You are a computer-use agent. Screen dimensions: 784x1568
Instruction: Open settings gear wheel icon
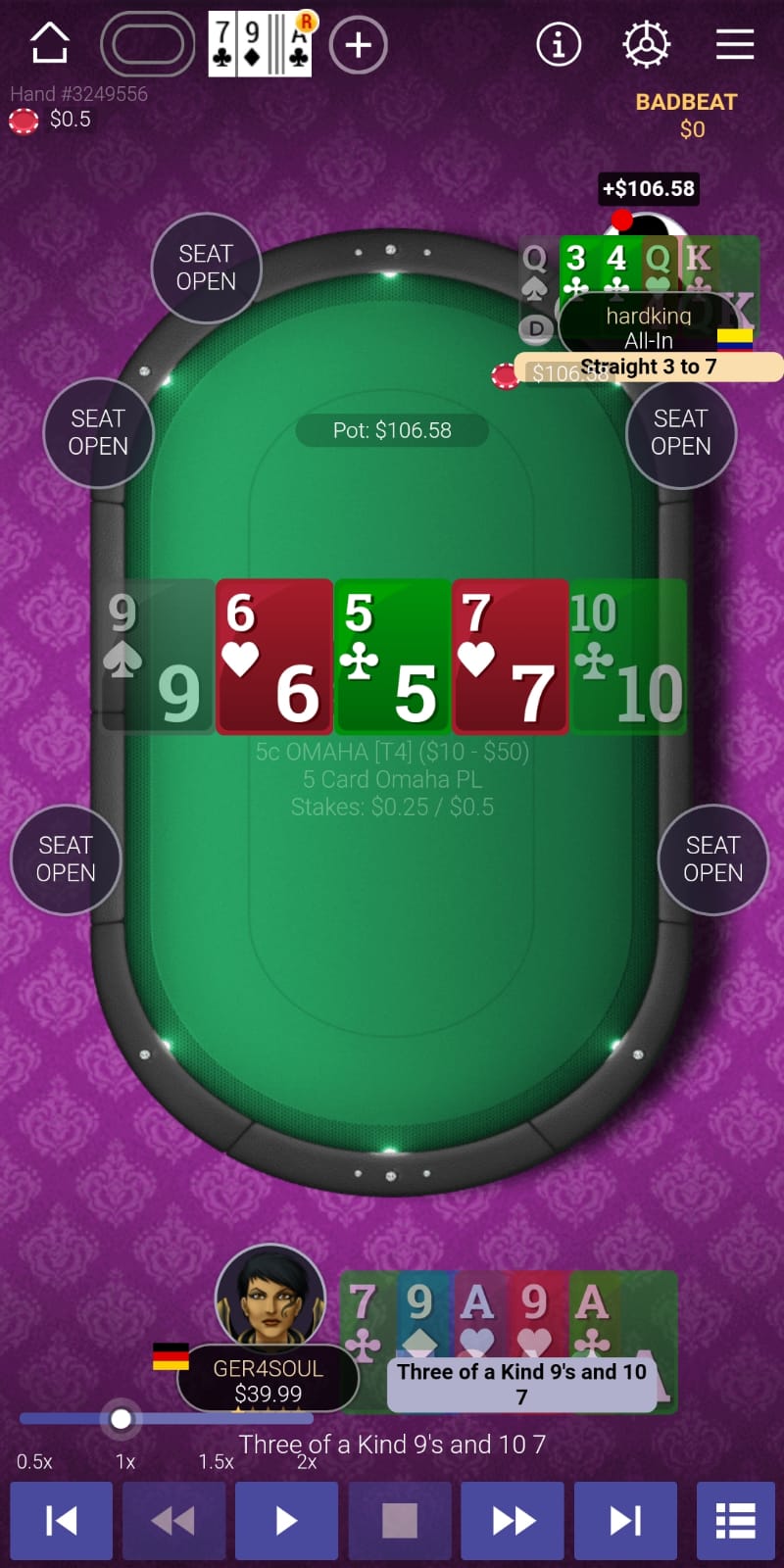coord(646,44)
